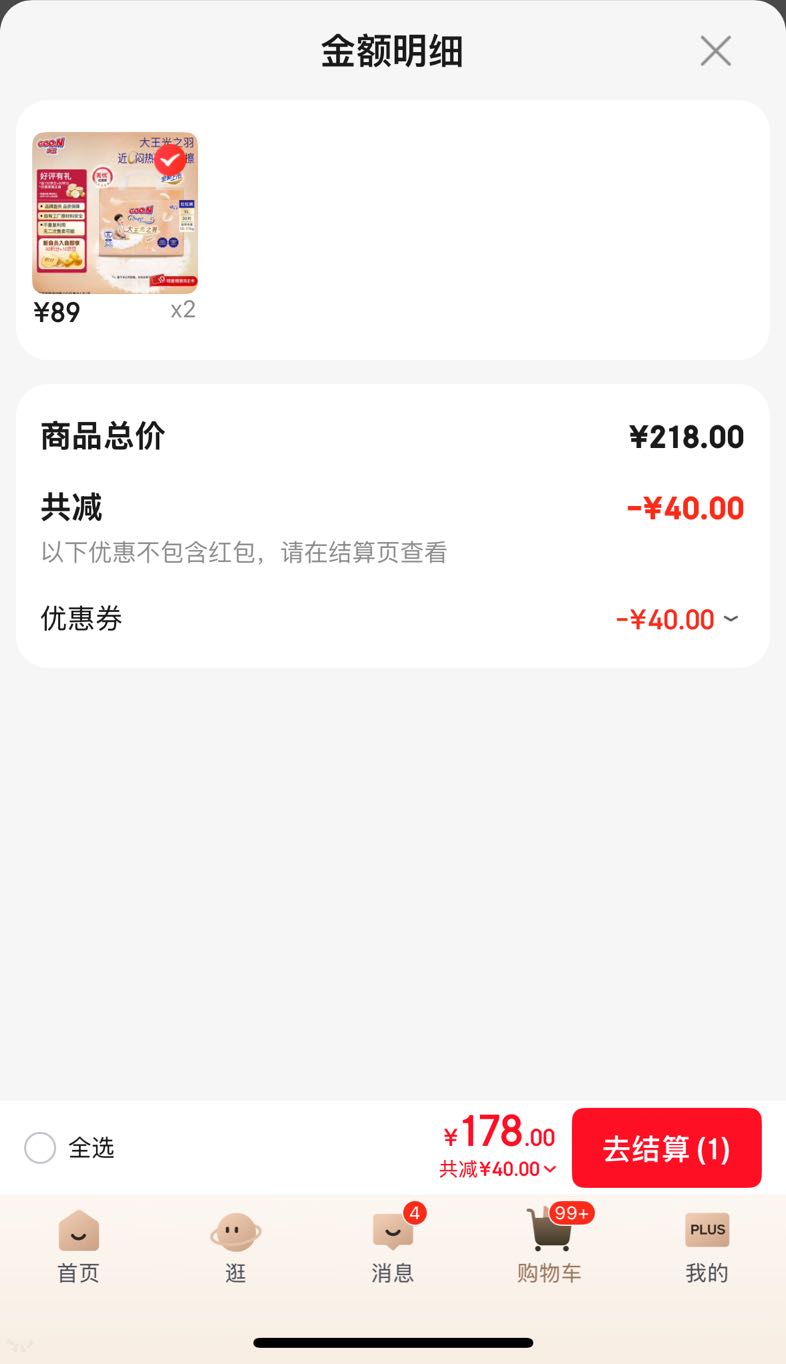Select the 全选 checkbox
The width and height of the screenshot is (786, 1364).
40,1148
